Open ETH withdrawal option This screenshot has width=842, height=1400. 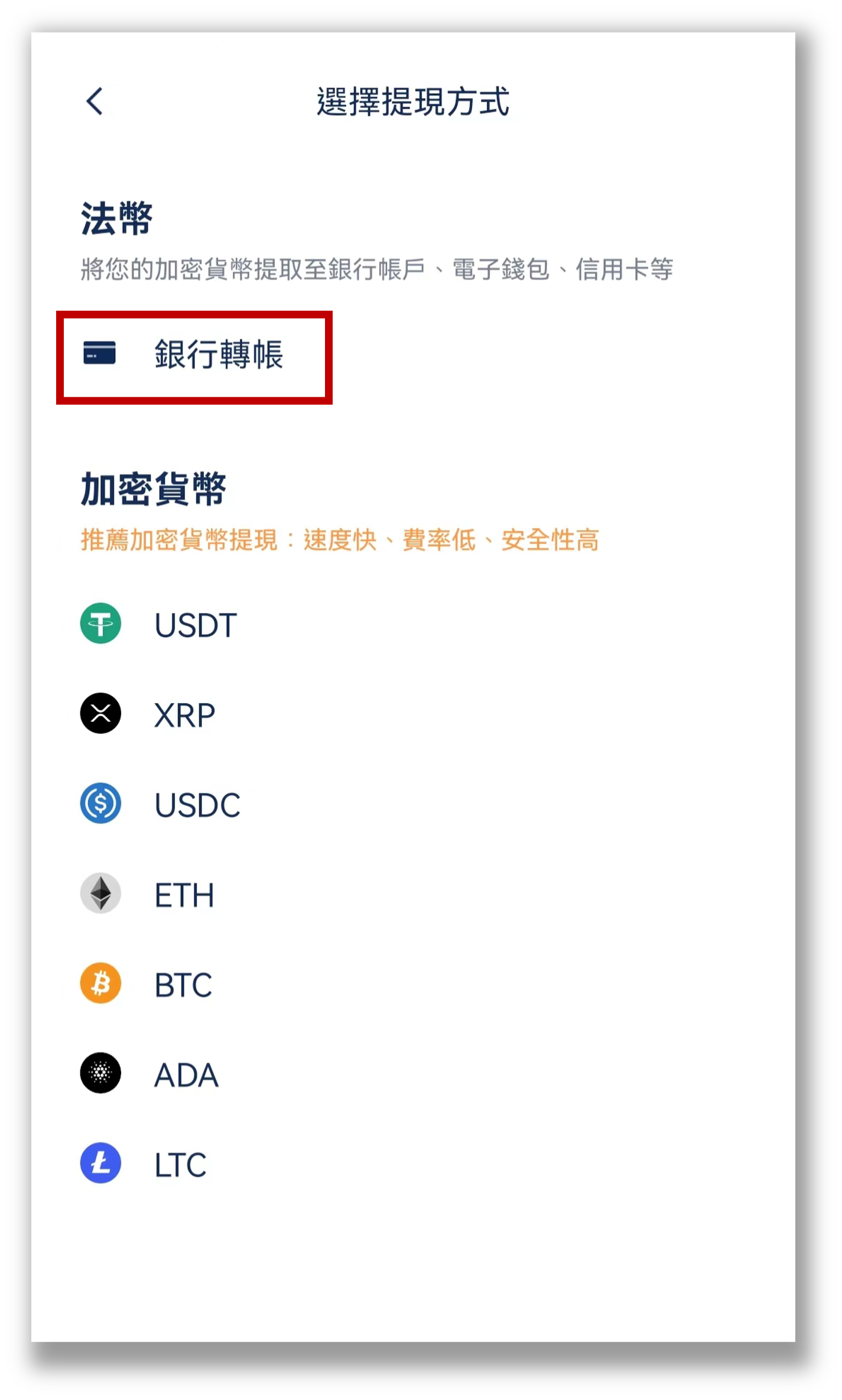coord(184,895)
